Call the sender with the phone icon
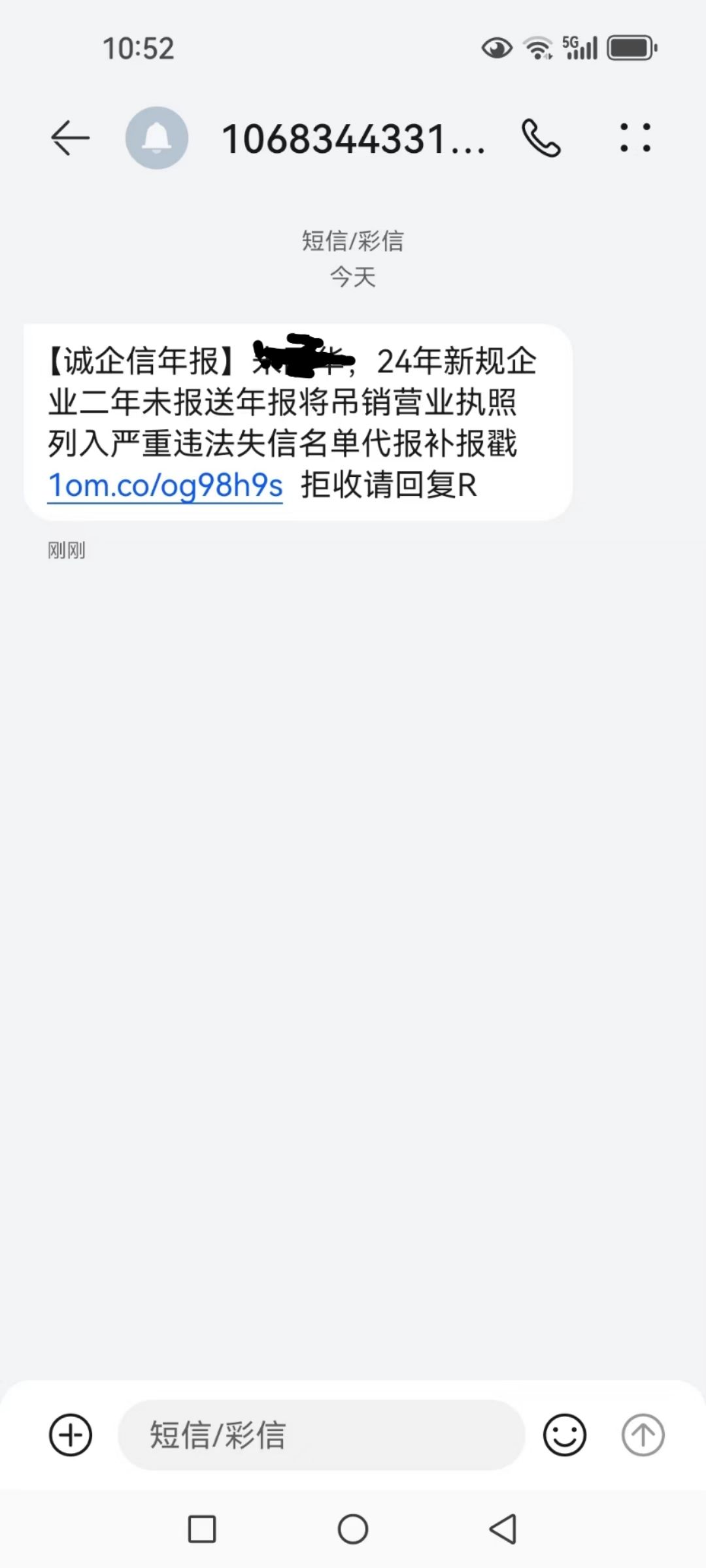 point(541,139)
